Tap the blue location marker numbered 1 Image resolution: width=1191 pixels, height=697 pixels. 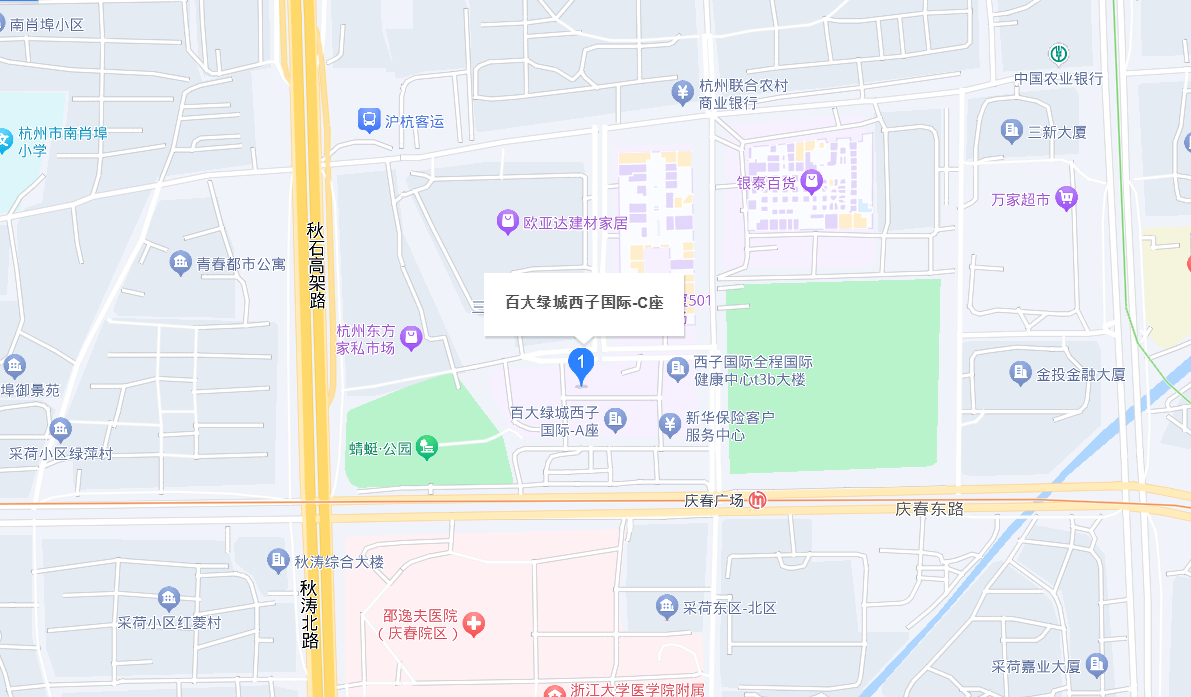click(581, 364)
